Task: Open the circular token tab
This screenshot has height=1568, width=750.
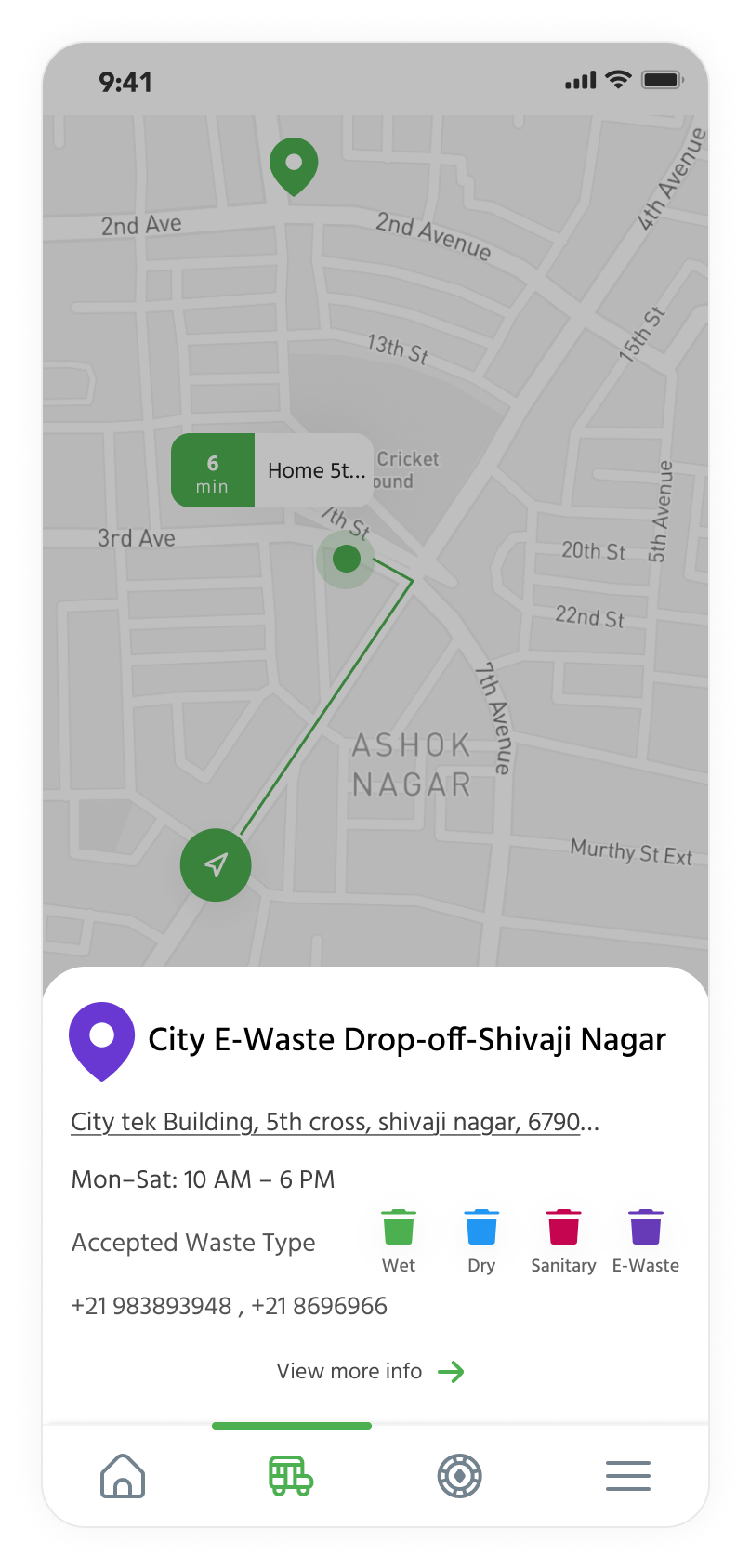Action: [459, 1476]
